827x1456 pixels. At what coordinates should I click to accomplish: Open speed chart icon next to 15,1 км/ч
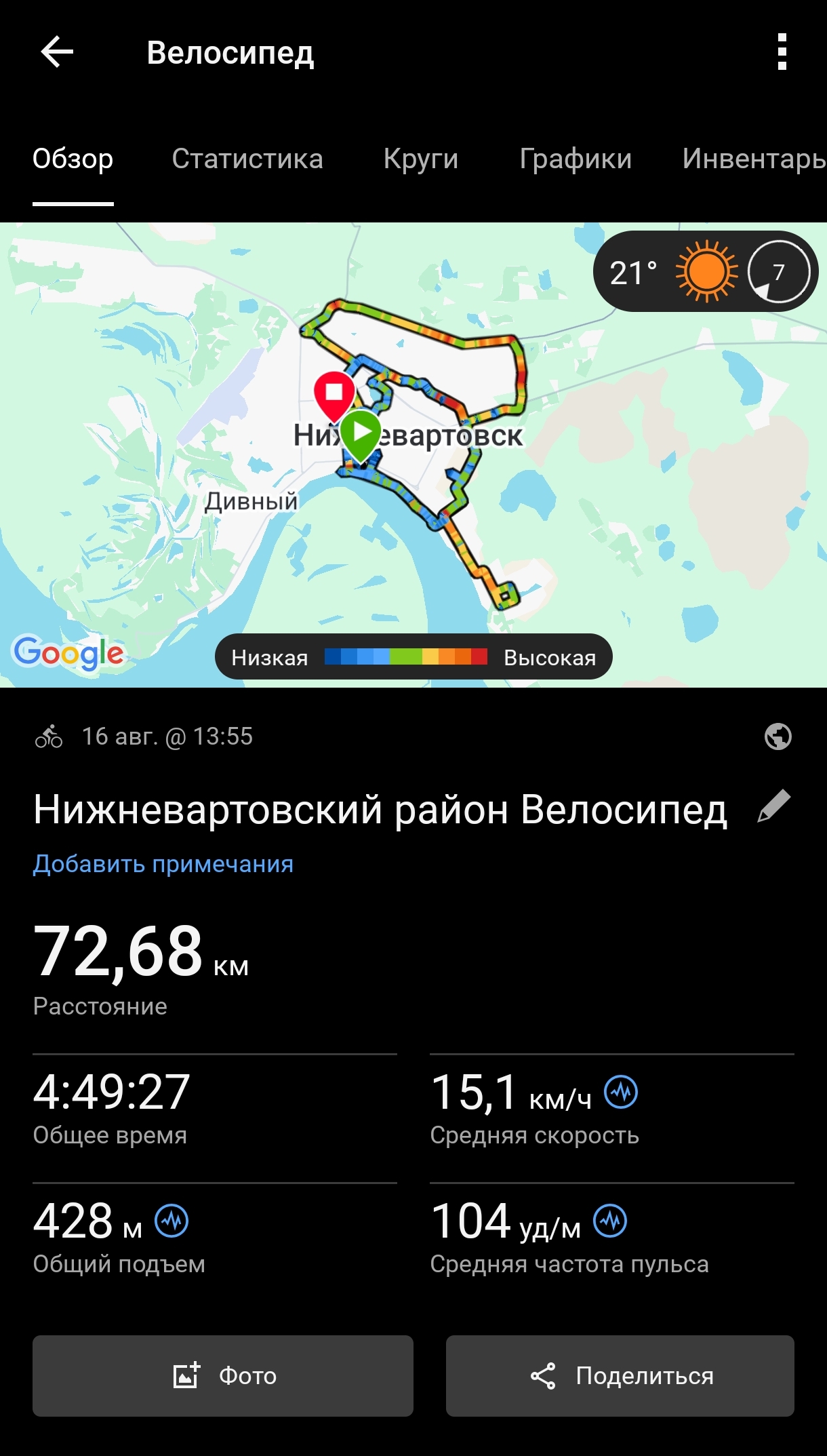[x=621, y=1092]
